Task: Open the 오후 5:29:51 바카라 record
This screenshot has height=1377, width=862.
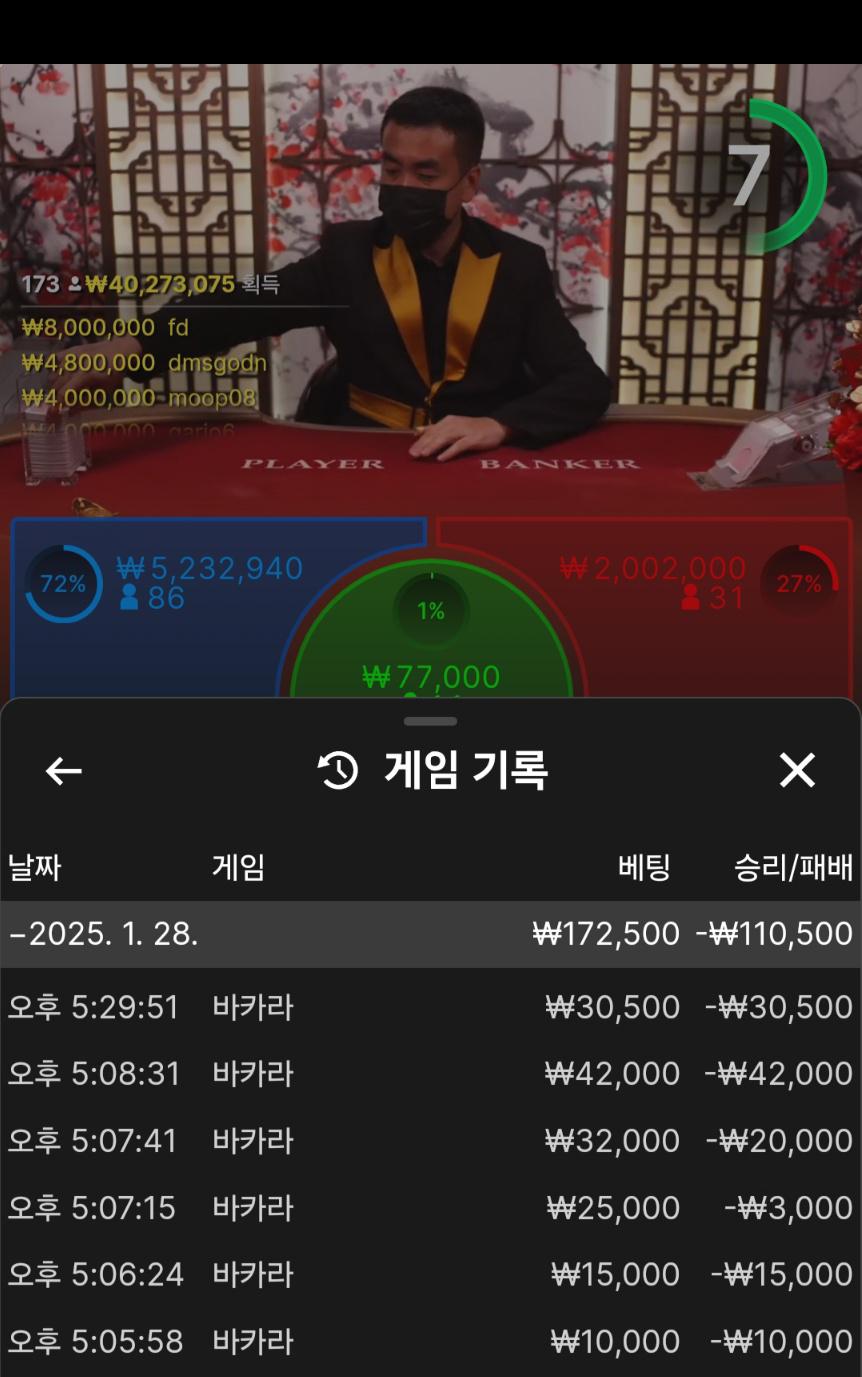Action: [430, 1007]
